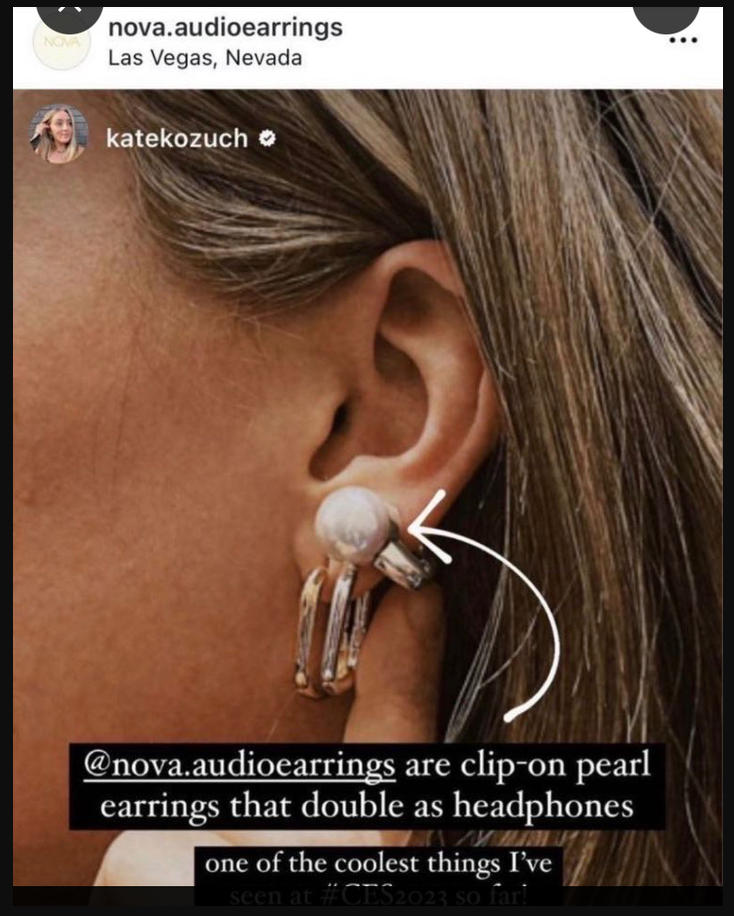Viewport: 734px width, 916px height.
Task: Close the image viewer
Action: (x=69, y=12)
